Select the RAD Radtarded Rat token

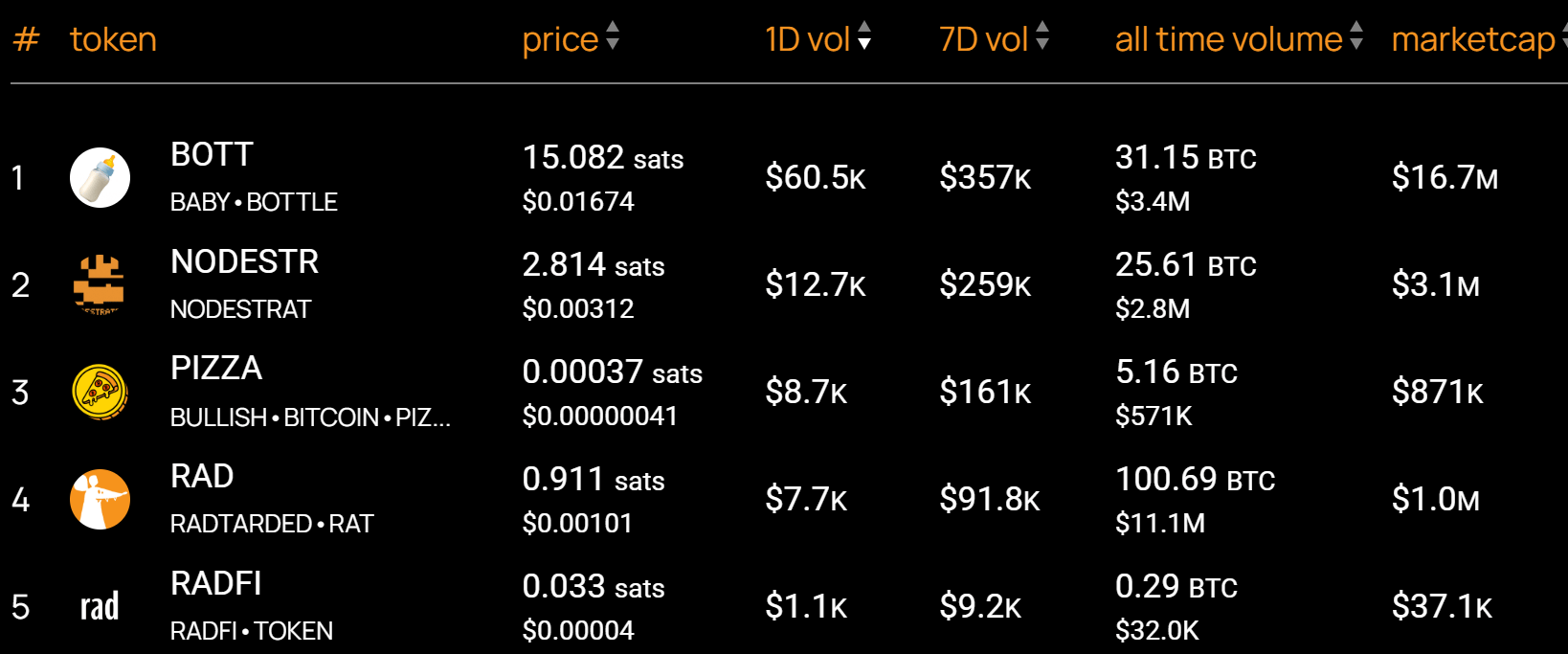click(x=202, y=477)
